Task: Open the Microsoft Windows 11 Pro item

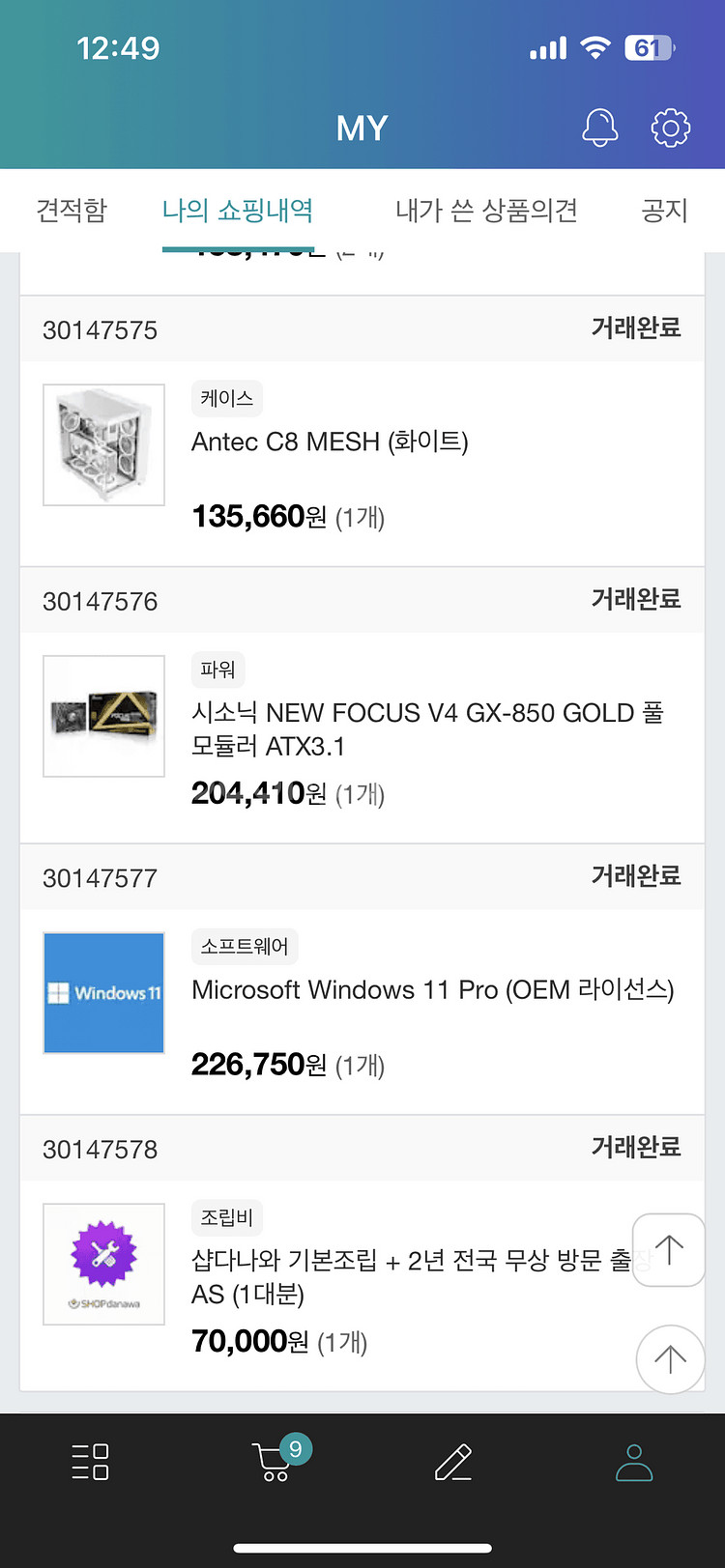Action: click(x=362, y=1012)
